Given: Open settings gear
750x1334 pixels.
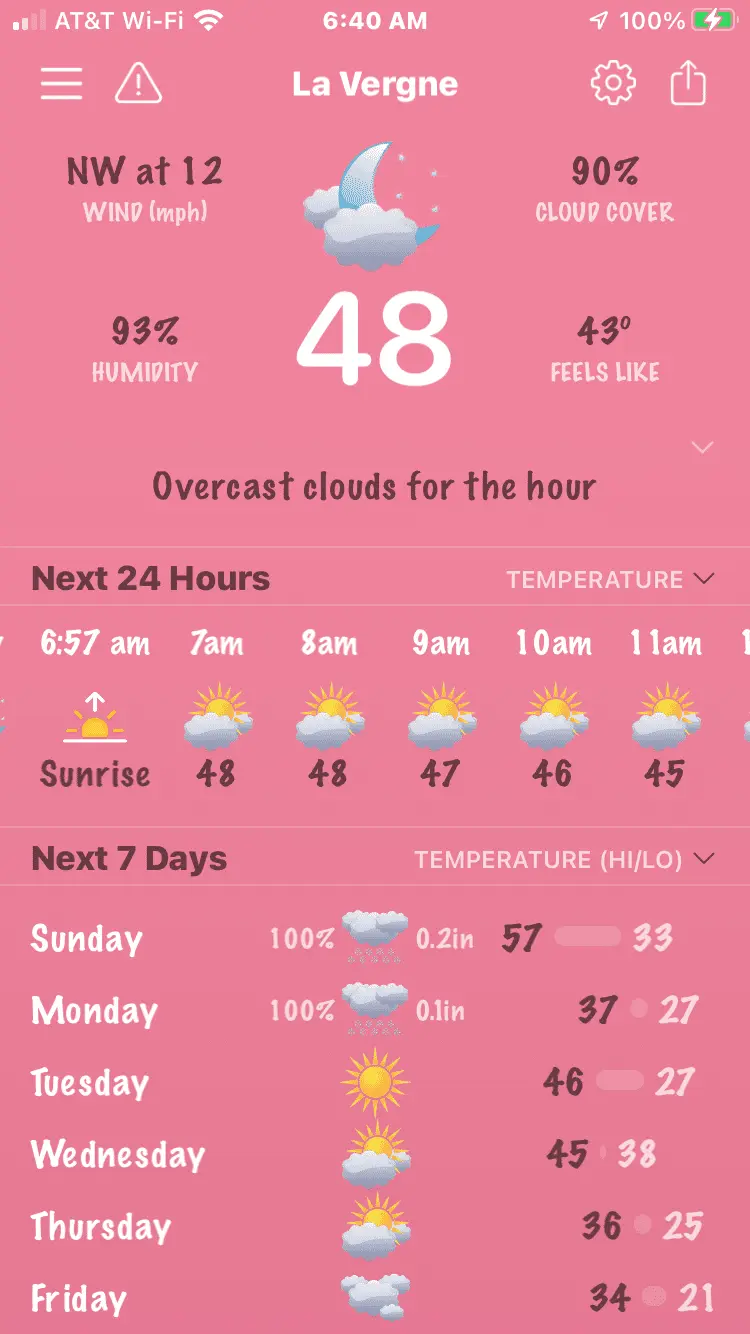Looking at the screenshot, I should point(613,84).
